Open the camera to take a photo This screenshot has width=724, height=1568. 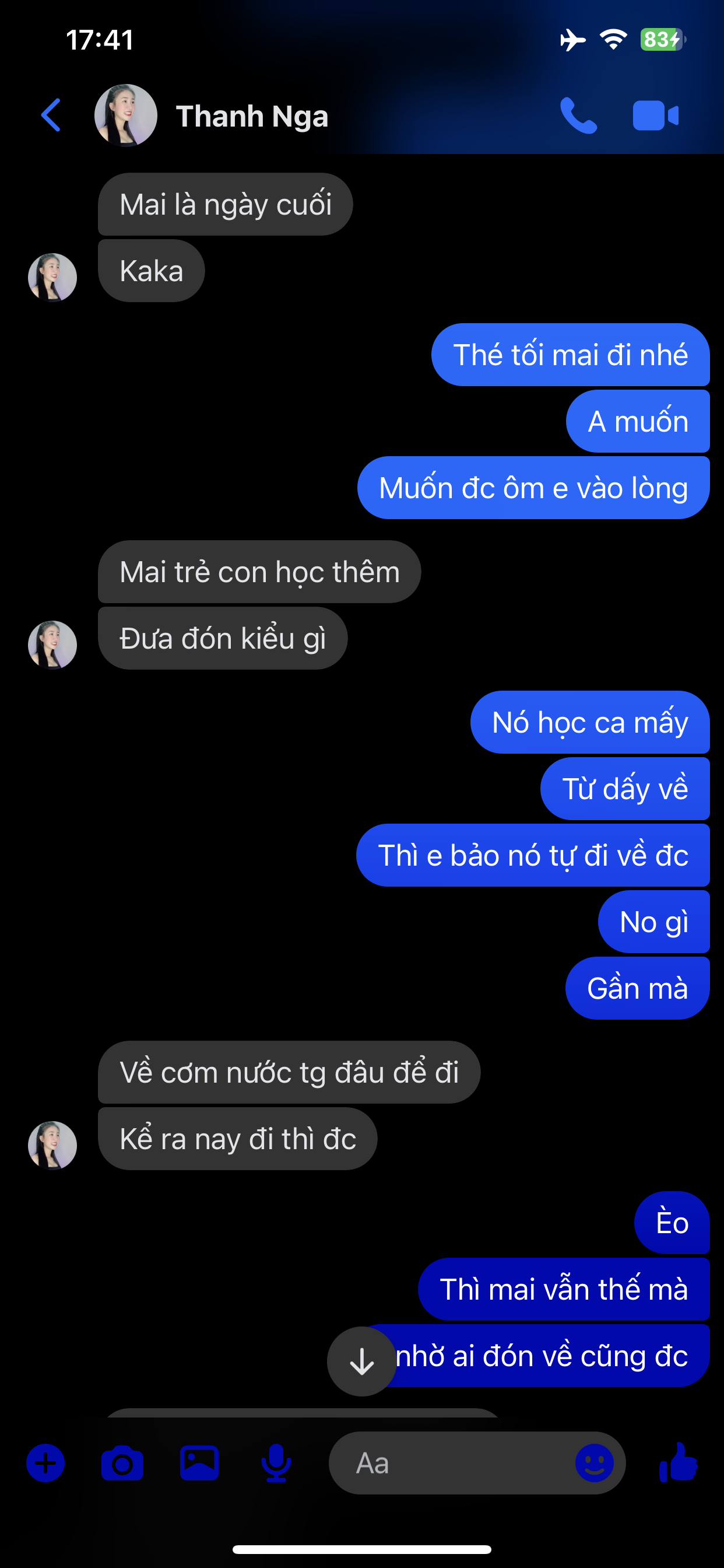122,1462
